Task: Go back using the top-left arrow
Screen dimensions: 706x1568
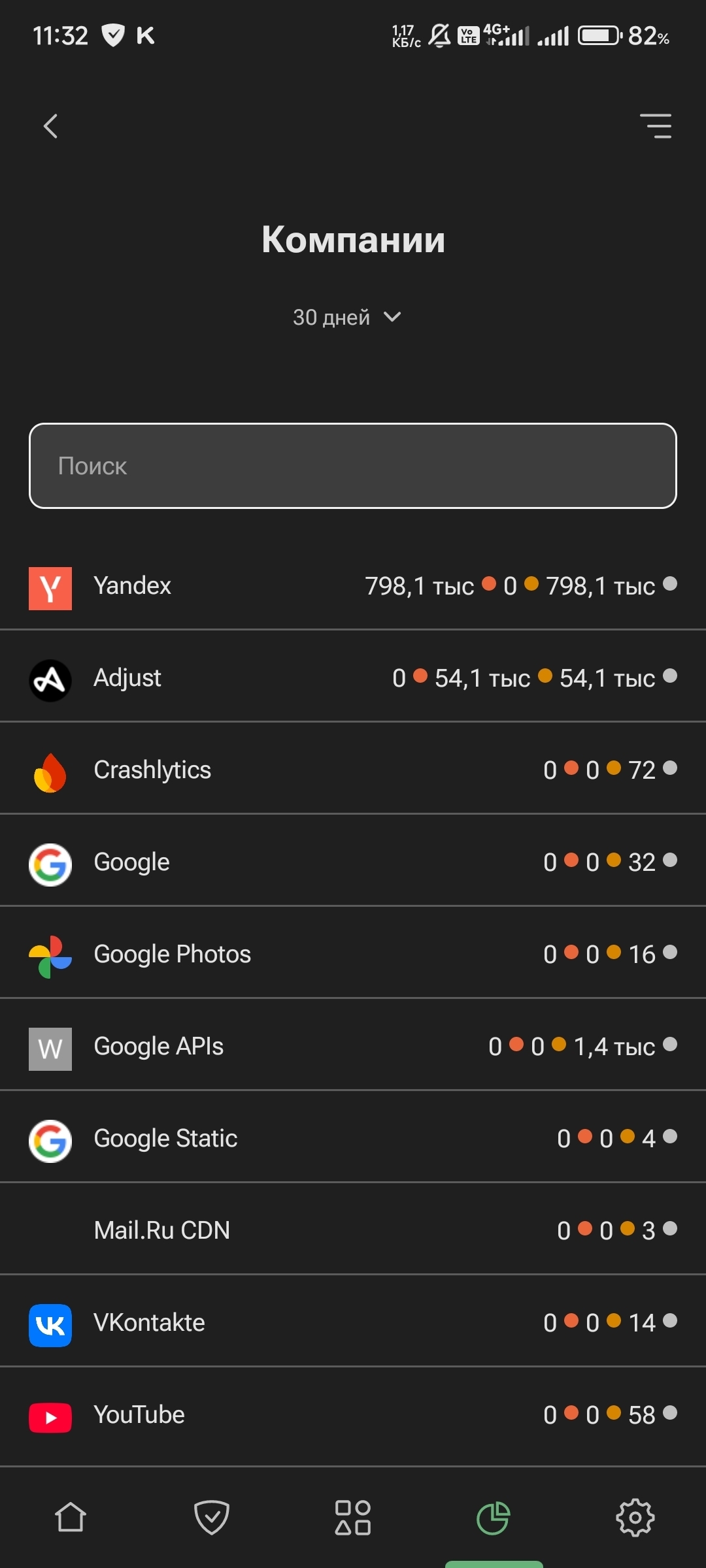Action: pyautogui.click(x=51, y=126)
